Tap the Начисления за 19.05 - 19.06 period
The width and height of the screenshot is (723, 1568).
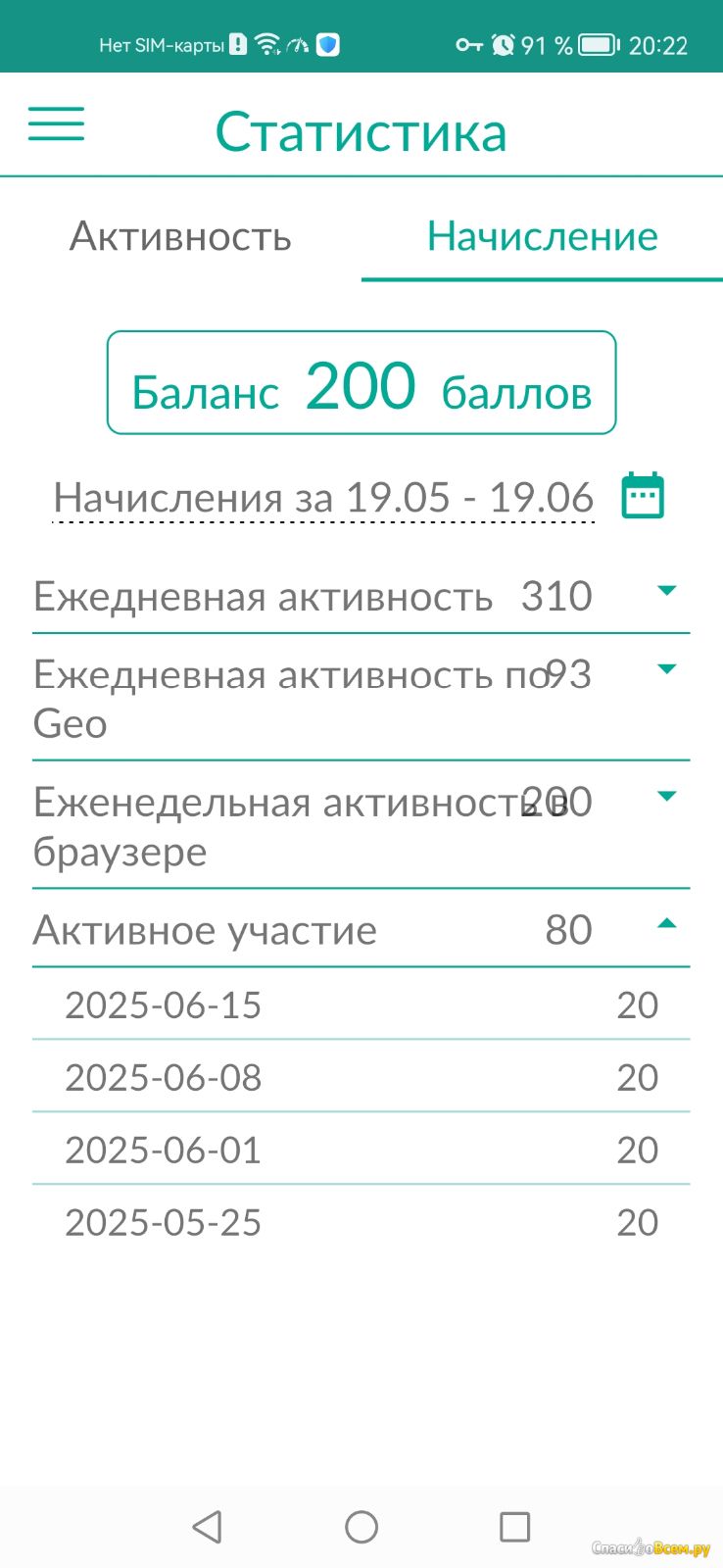tap(323, 497)
